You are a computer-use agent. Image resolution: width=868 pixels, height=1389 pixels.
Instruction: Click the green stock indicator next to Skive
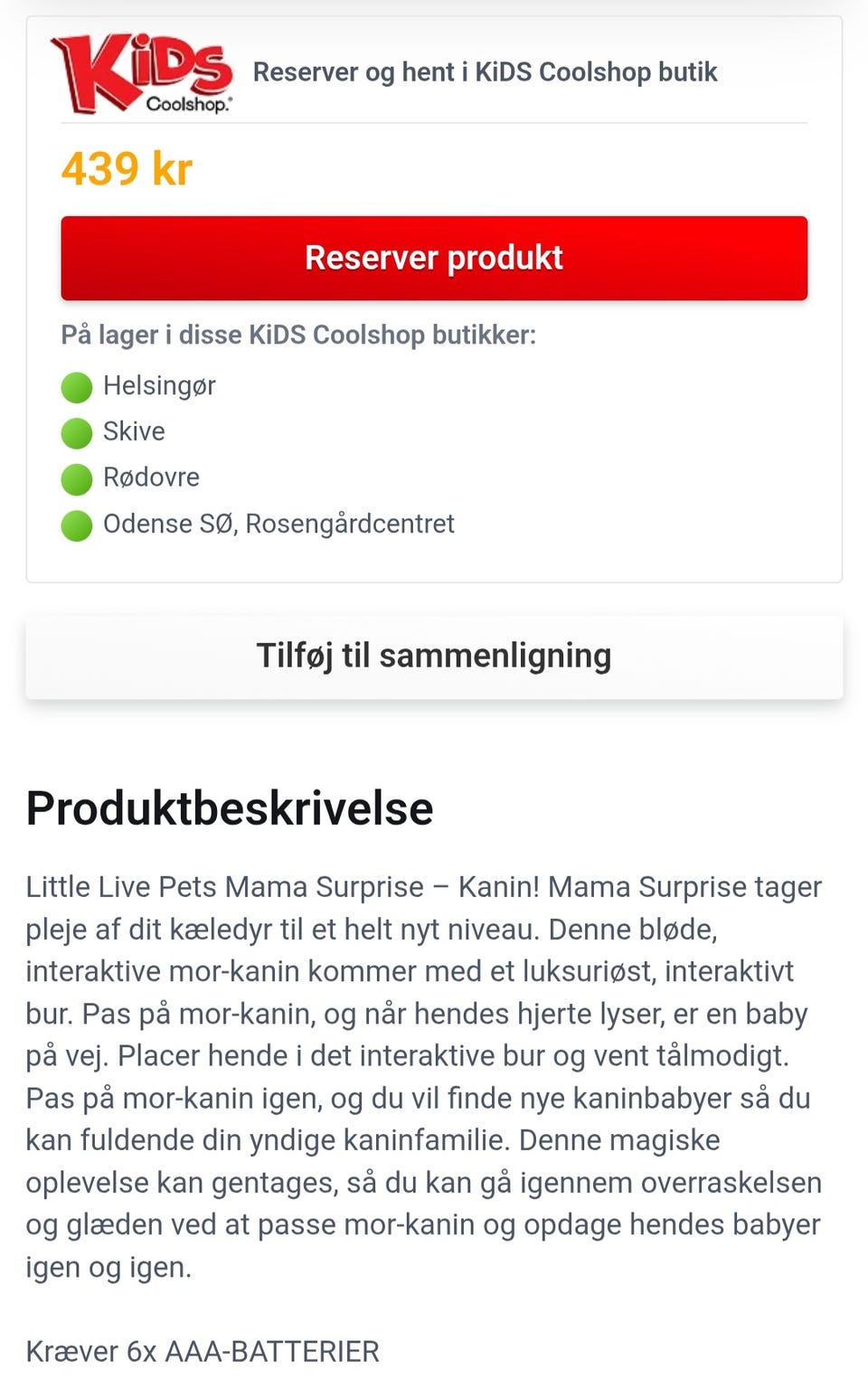click(77, 432)
